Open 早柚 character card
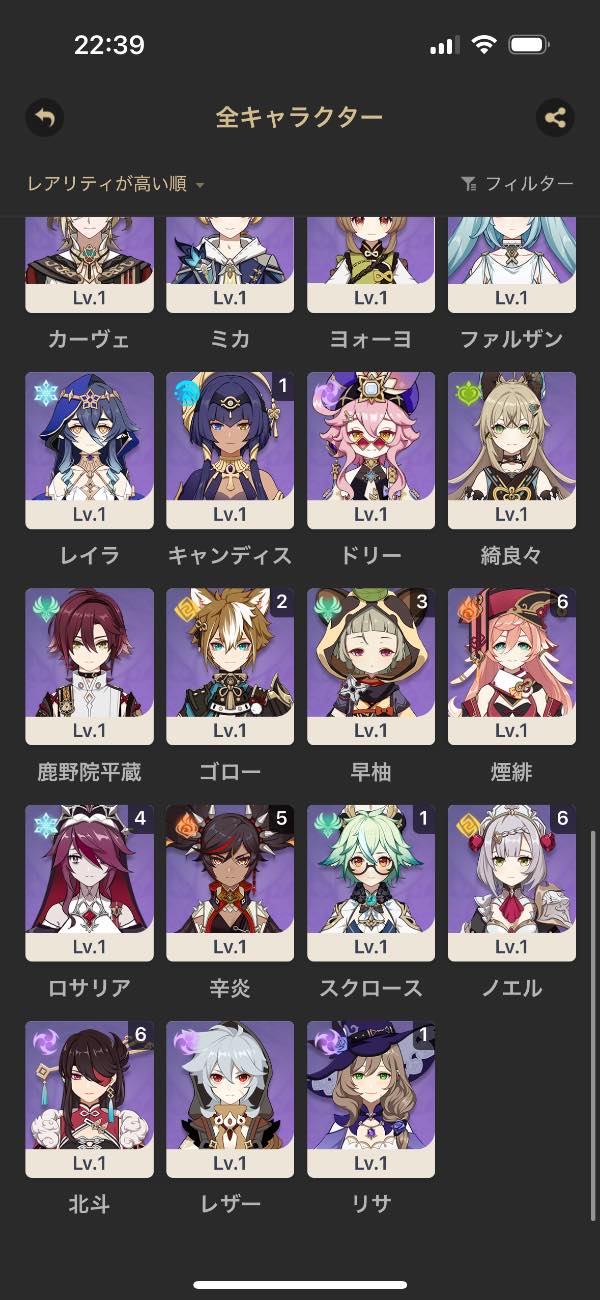600x1300 pixels. [x=371, y=666]
